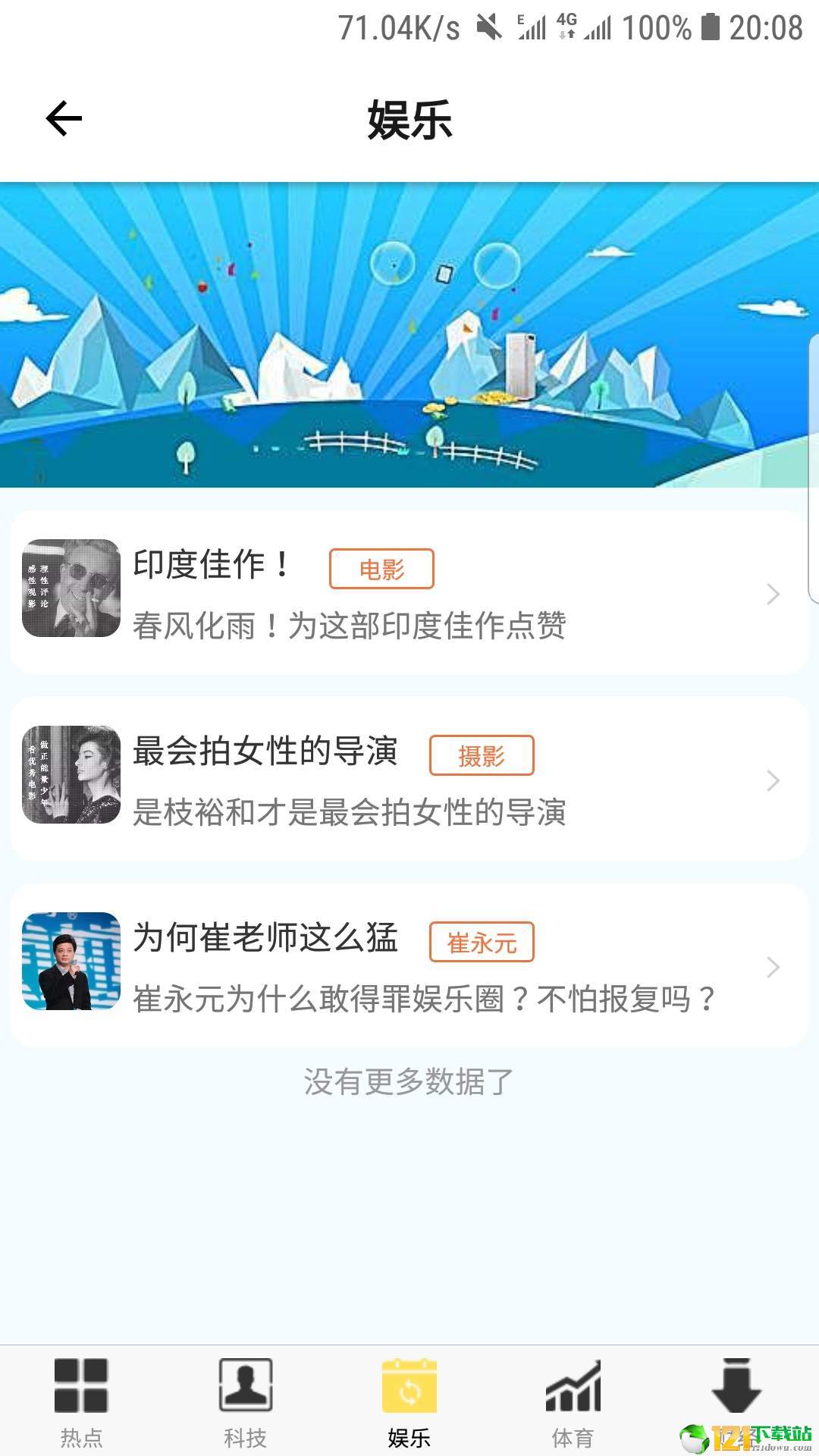Expand the 最会拍女性的导演 article chevron

(772, 780)
